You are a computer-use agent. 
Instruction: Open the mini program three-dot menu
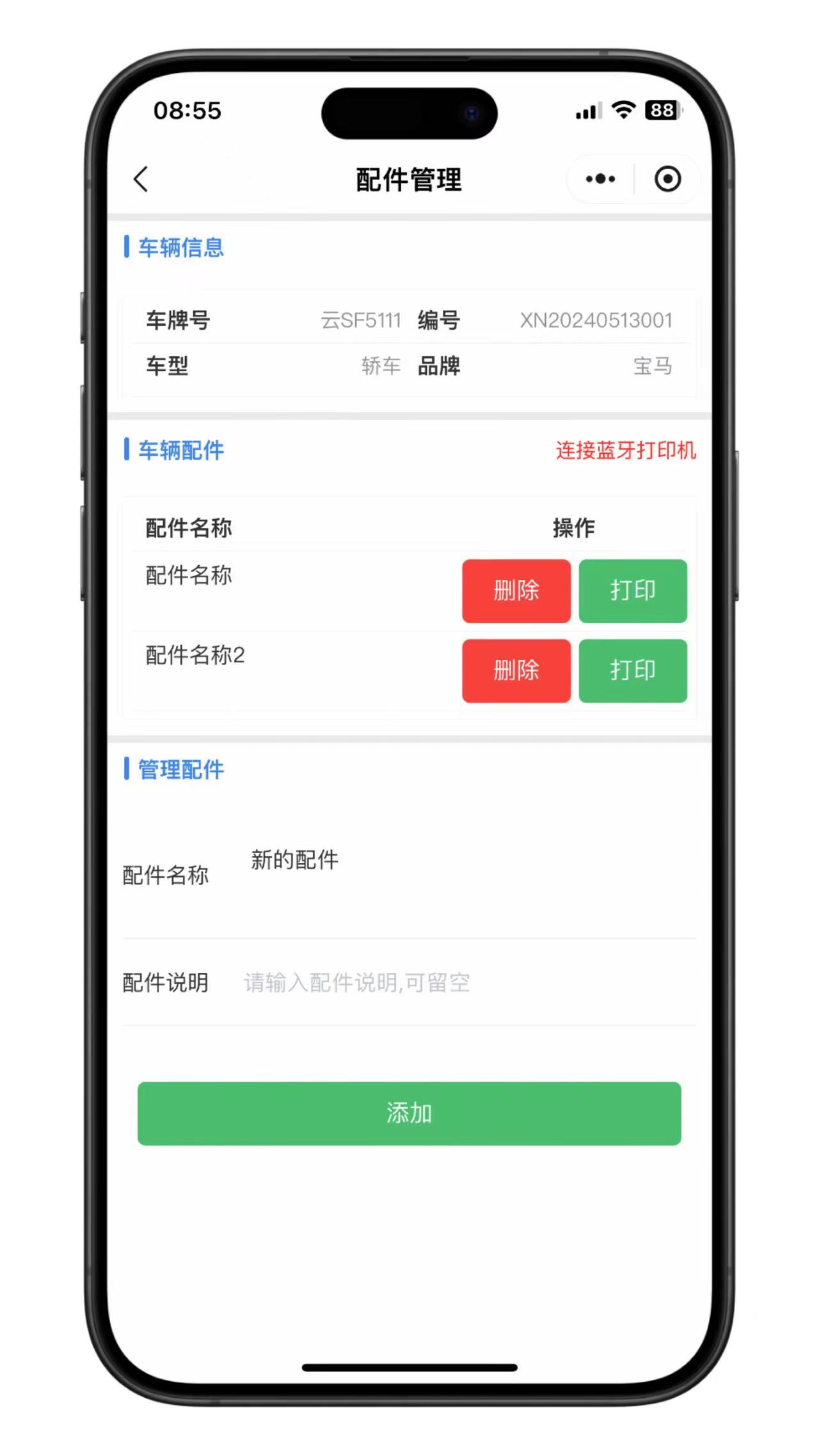pos(600,179)
